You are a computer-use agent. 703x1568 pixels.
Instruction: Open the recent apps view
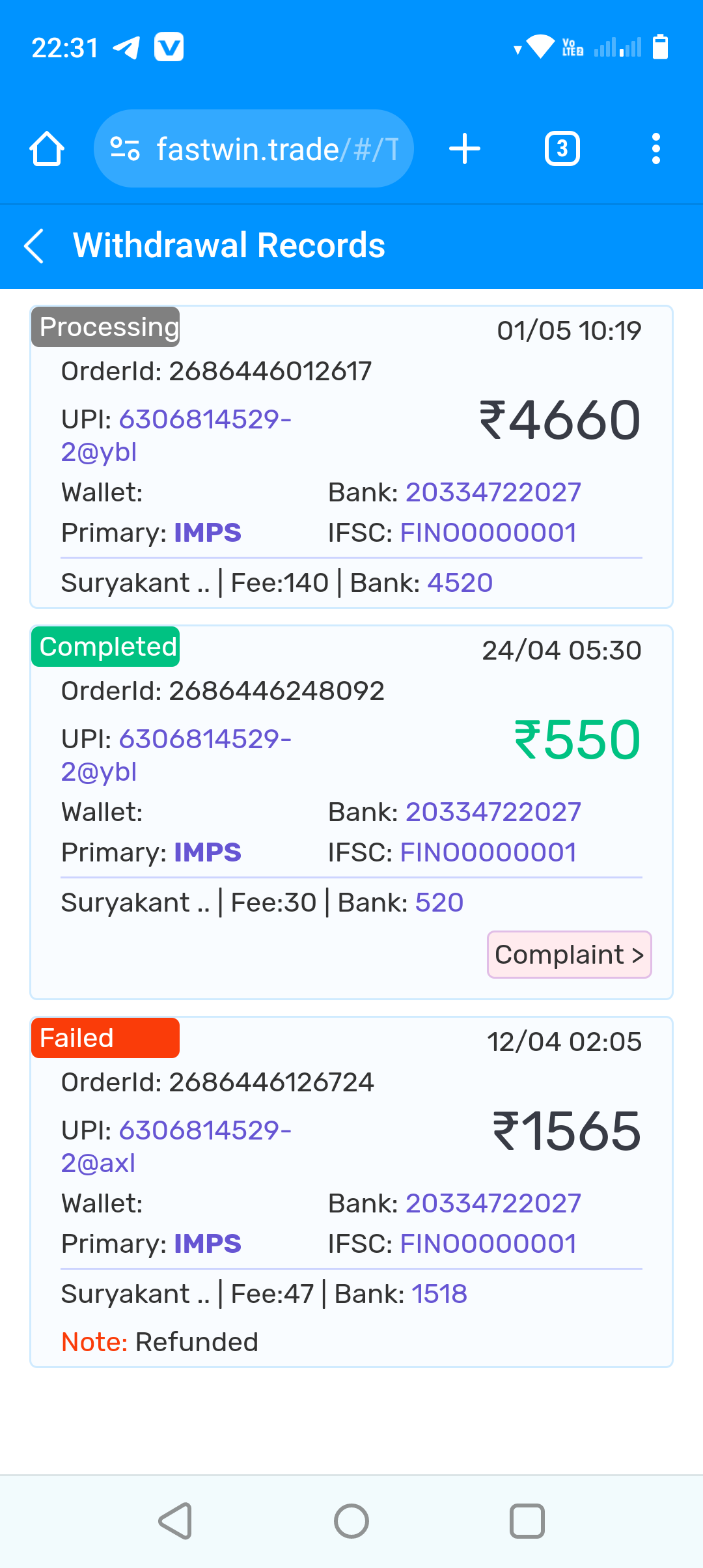coord(527,1521)
